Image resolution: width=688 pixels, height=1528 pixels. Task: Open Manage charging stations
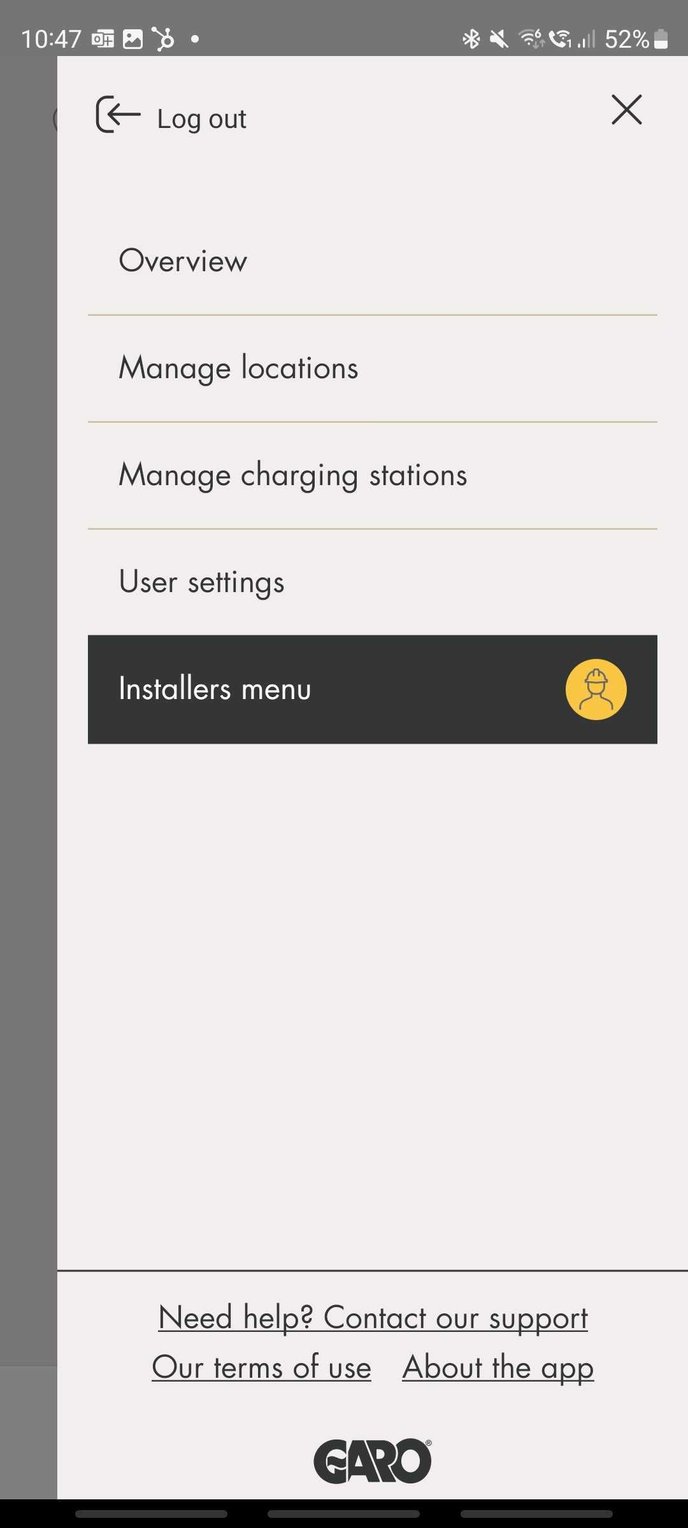pyautogui.click(x=372, y=475)
